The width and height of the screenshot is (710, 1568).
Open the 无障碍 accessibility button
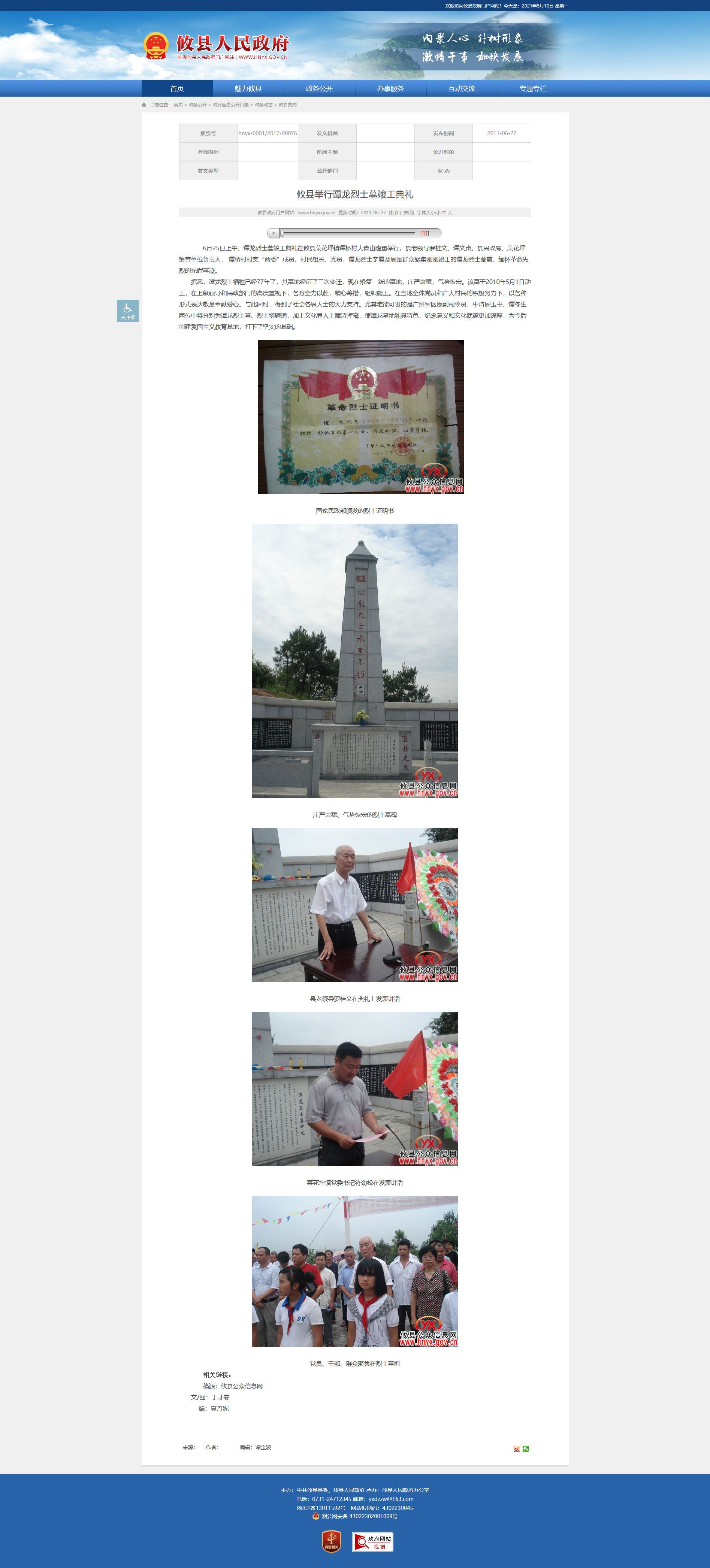128,311
